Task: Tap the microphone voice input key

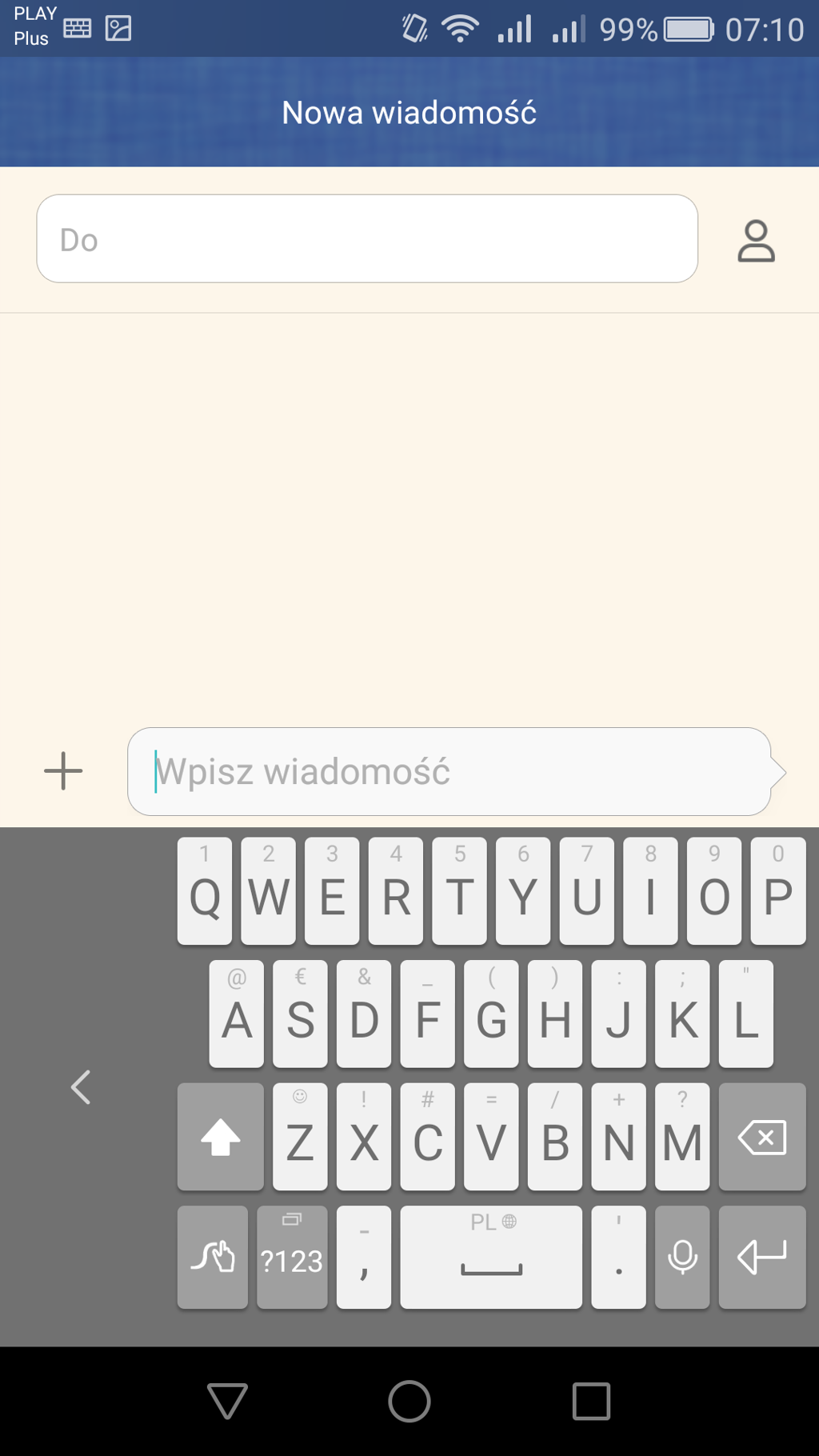Action: [x=682, y=1258]
